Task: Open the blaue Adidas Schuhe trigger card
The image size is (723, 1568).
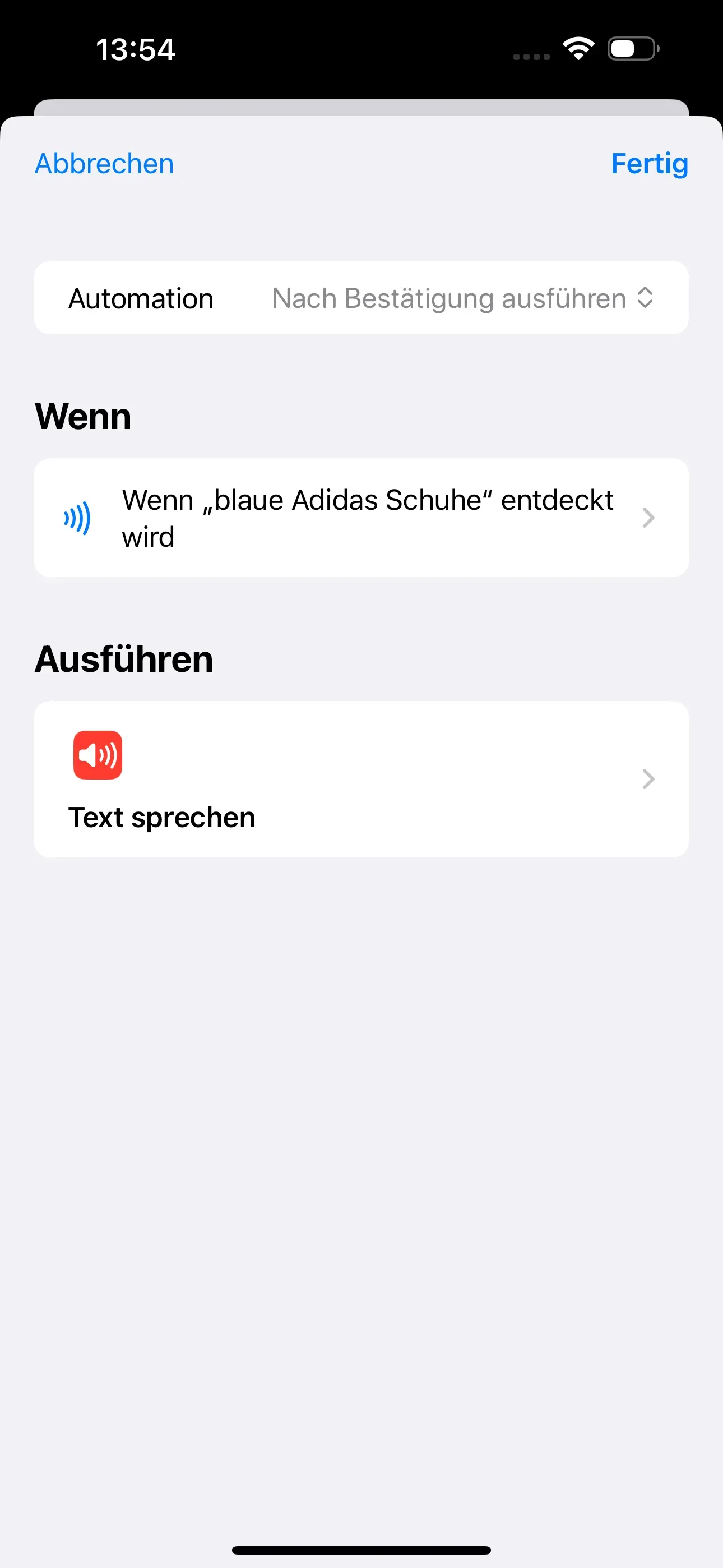Action: tap(361, 517)
